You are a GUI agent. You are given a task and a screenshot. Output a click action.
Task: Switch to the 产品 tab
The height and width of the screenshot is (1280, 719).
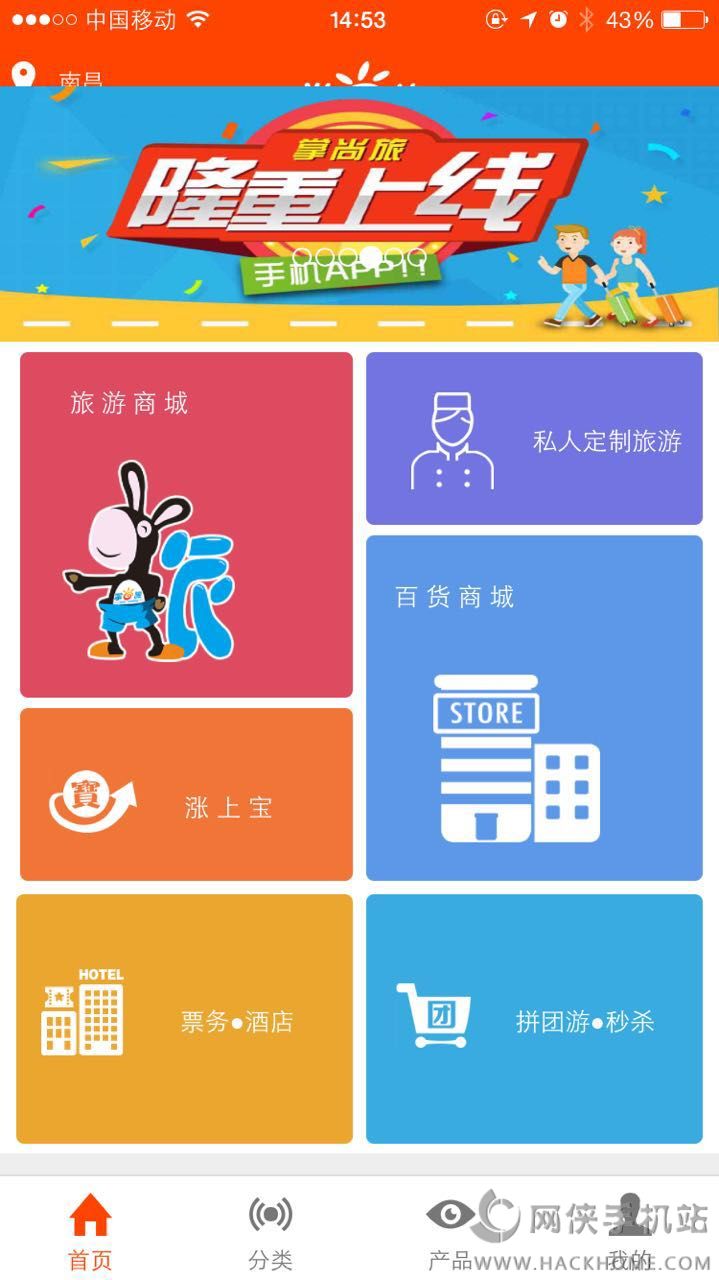click(x=450, y=1232)
